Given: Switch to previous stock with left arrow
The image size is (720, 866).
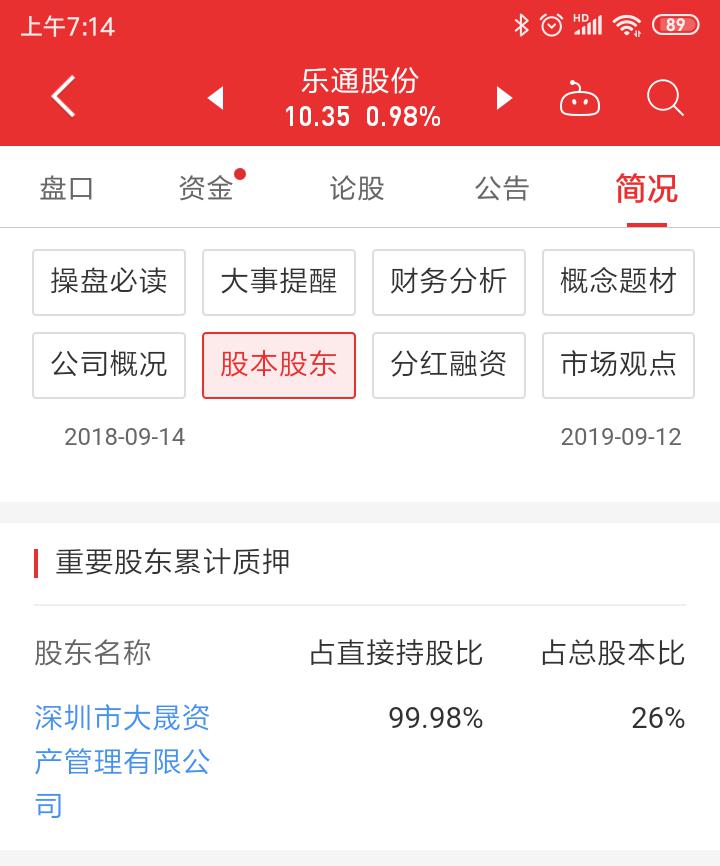Looking at the screenshot, I should click(215, 98).
